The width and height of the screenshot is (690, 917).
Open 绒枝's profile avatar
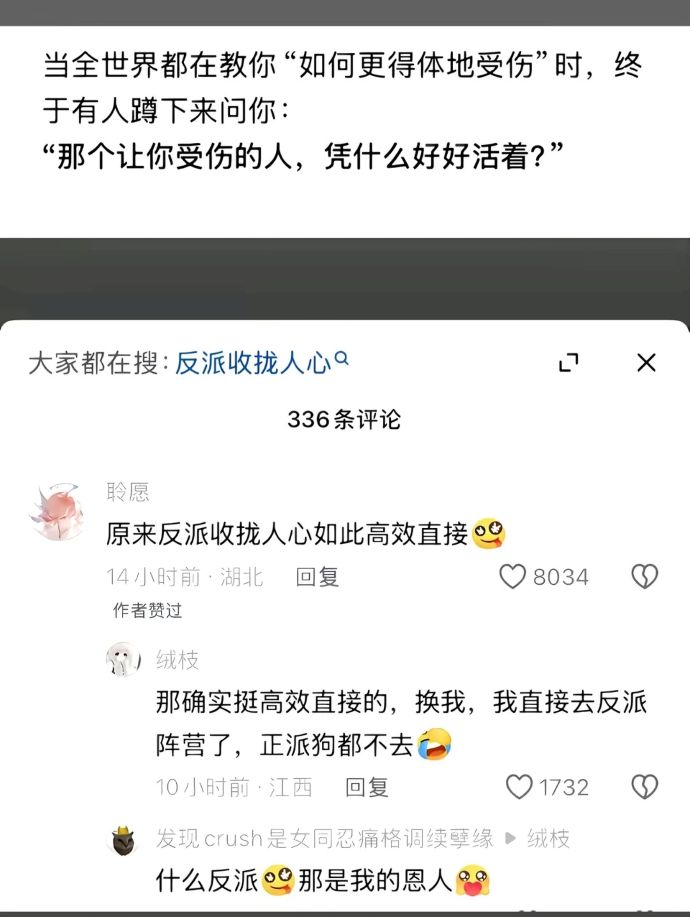click(x=123, y=659)
